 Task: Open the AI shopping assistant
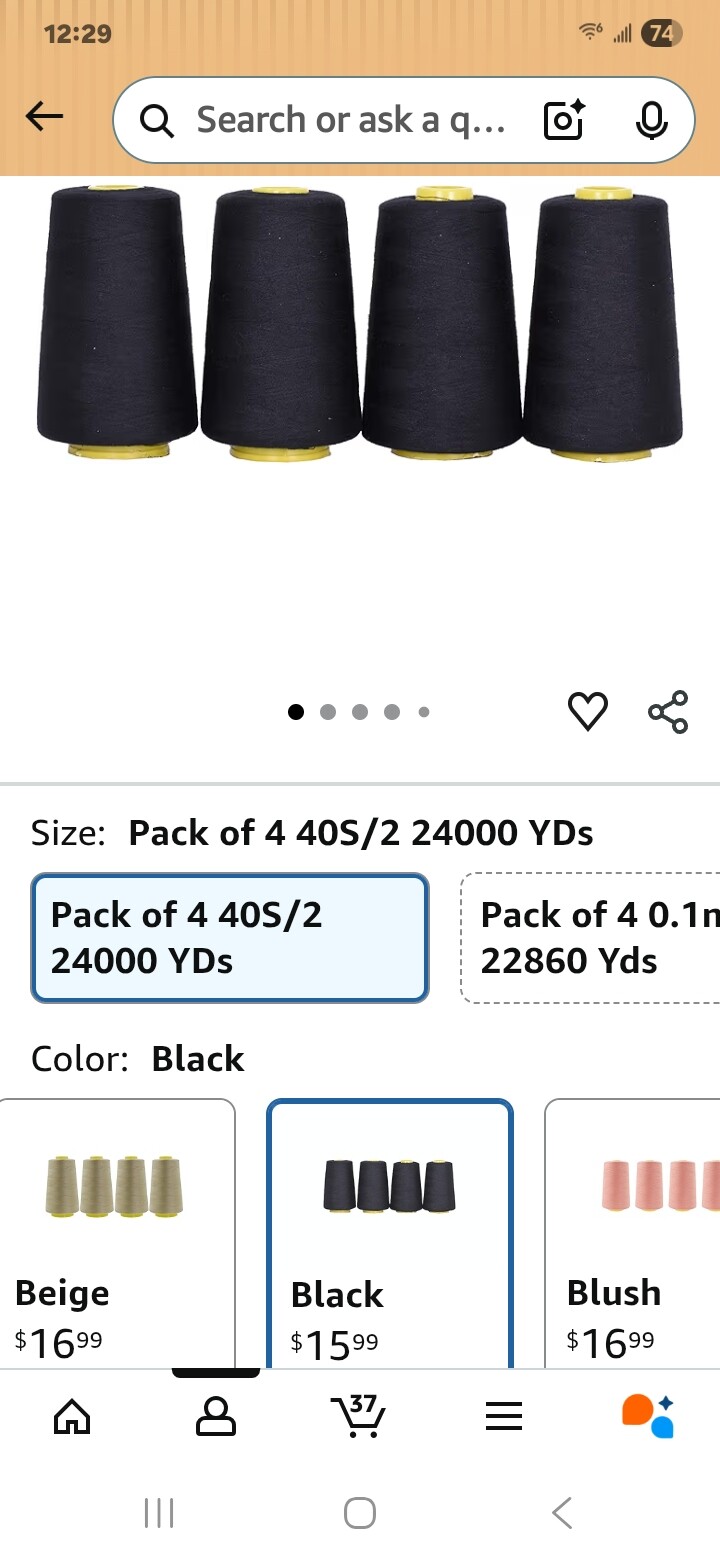(648, 1416)
